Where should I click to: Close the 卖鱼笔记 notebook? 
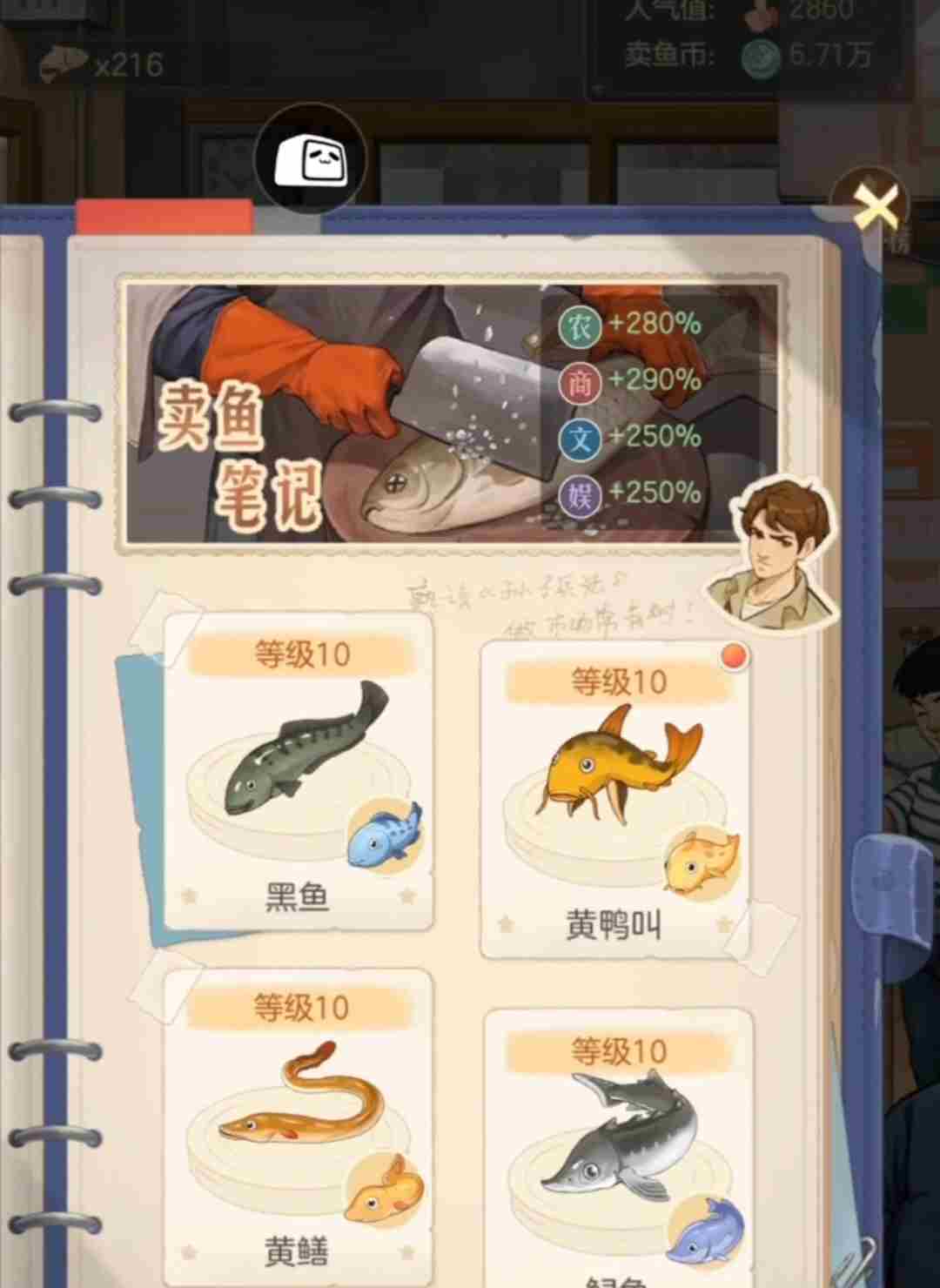click(875, 207)
